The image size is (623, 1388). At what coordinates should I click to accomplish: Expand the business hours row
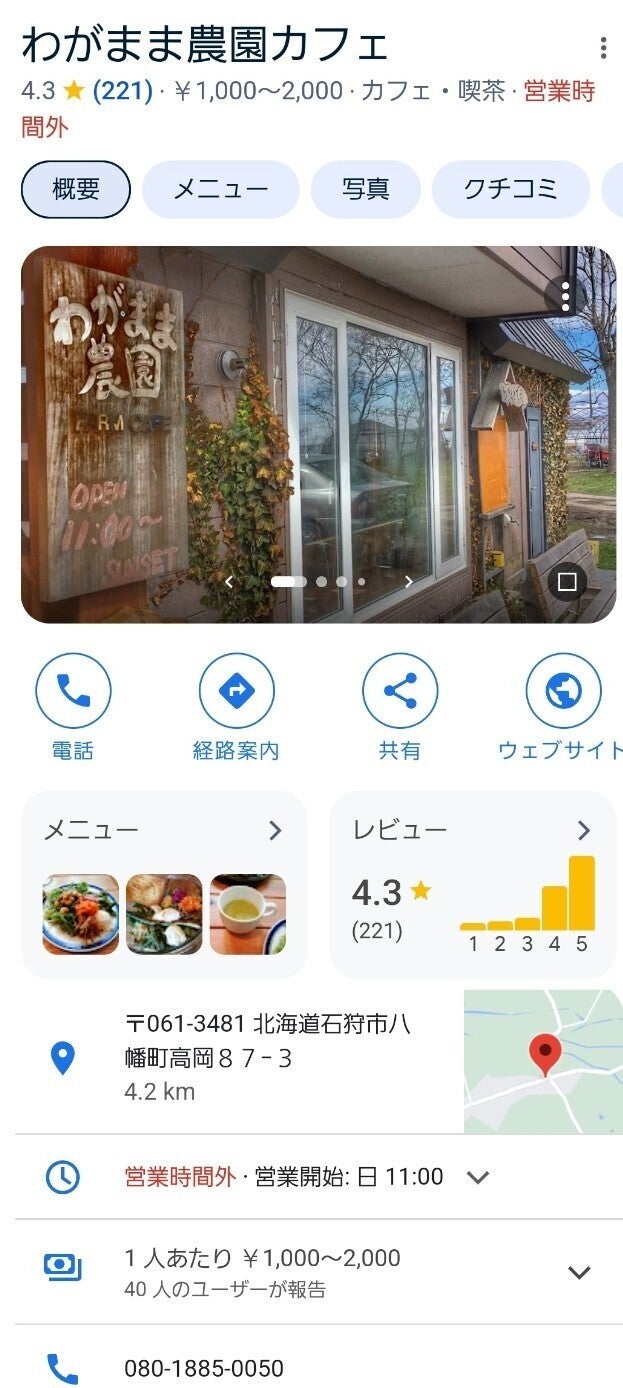[478, 1177]
